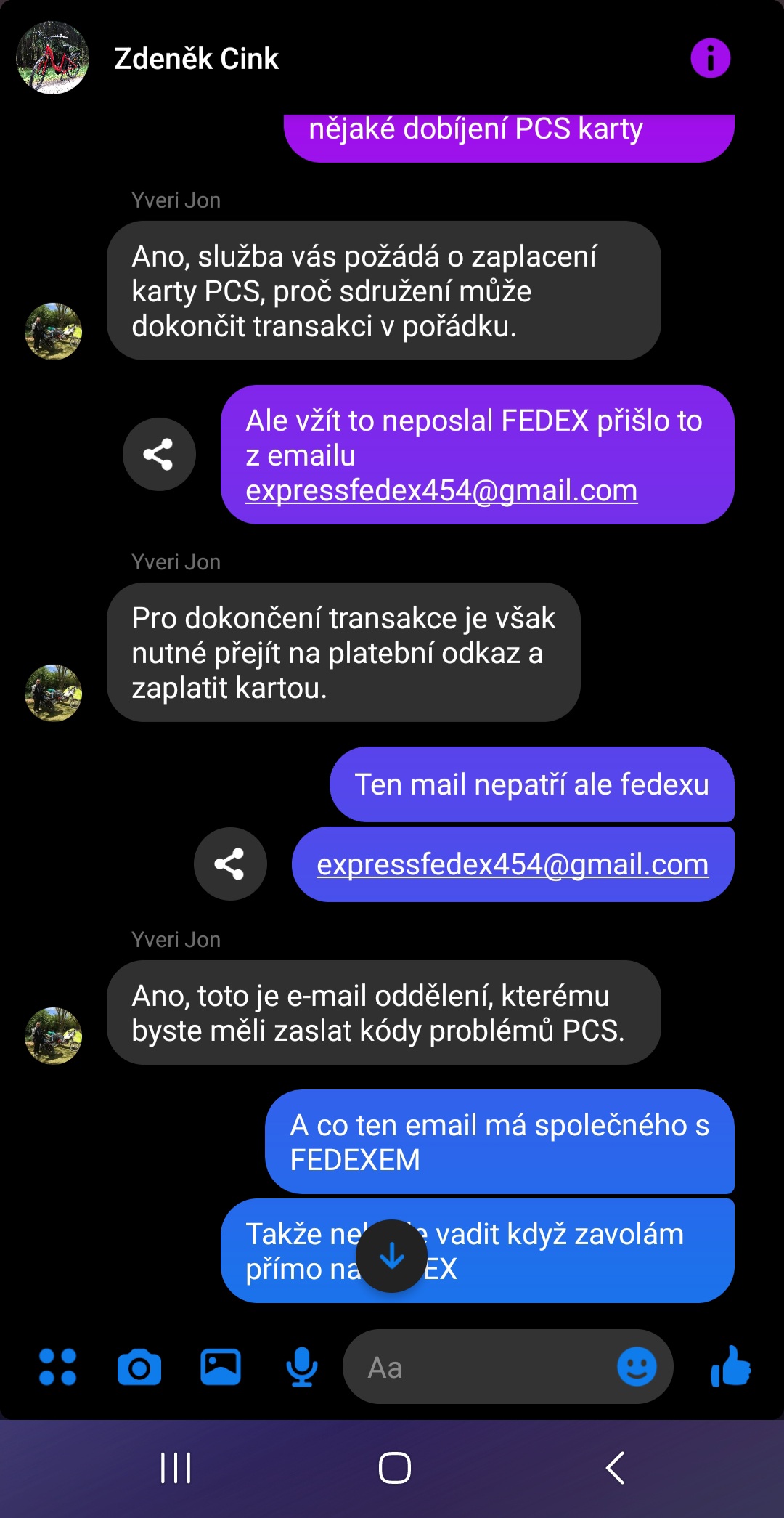Share the standalone expressfedex454@gmail.com message

(x=229, y=864)
